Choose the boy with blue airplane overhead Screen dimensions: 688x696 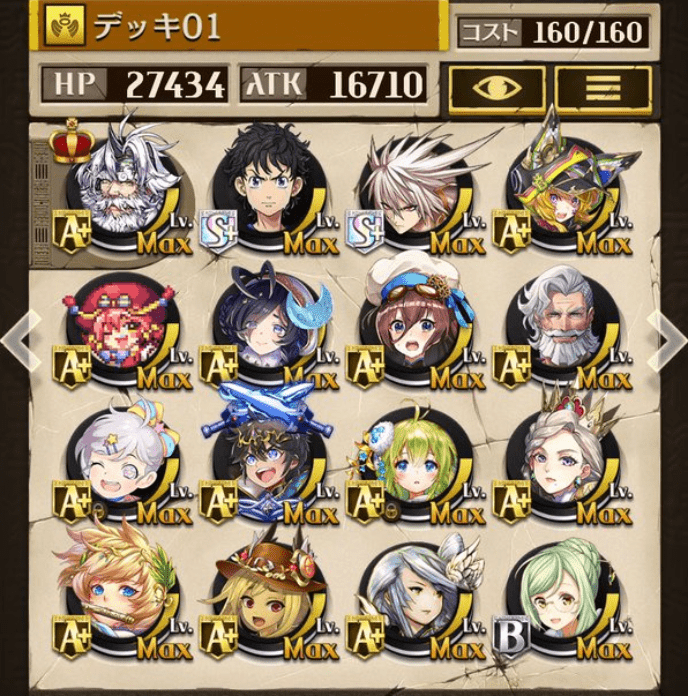click(266, 460)
